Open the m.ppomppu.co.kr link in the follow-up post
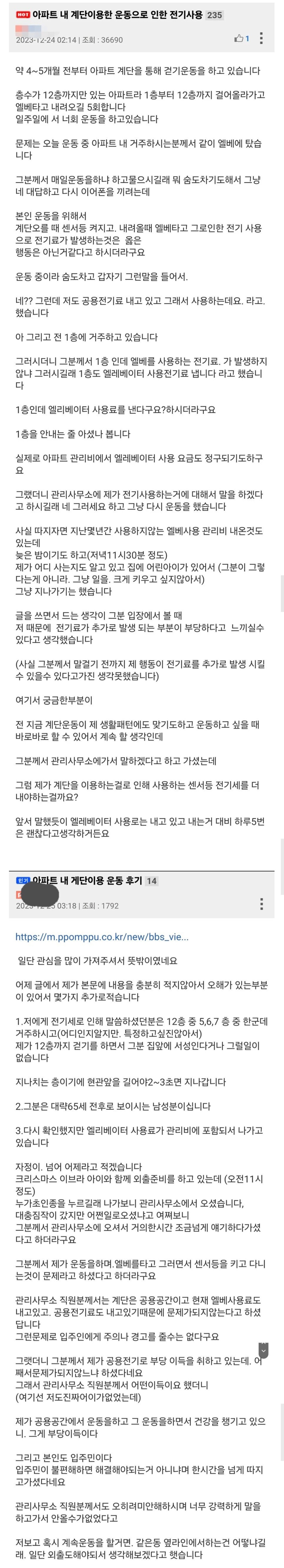Image resolution: width=284 pixels, height=1568 pixels. point(101,937)
